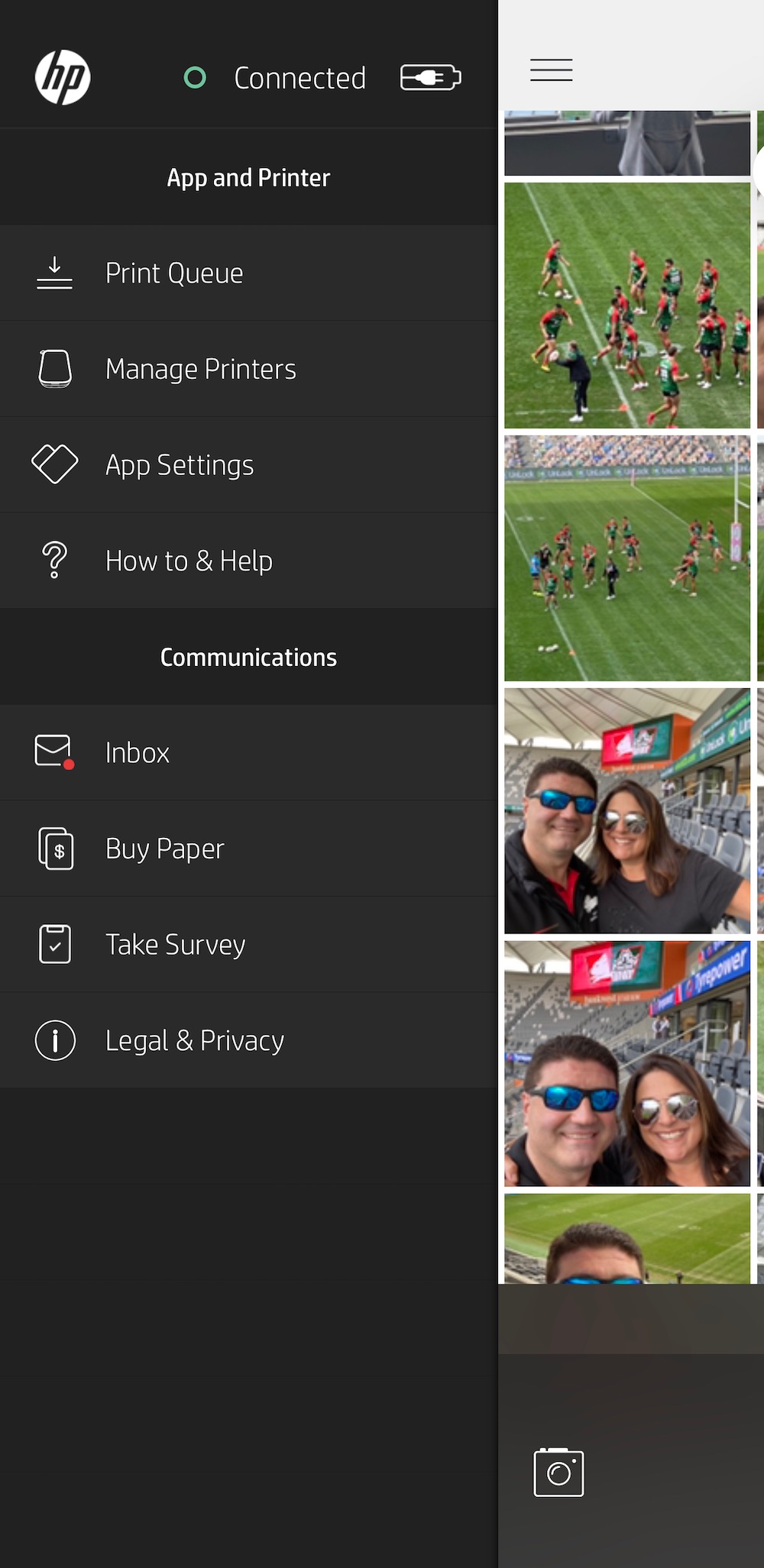Screen dimensions: 764x1568
Task: Collapse the hamburger menu drawer
Action: pos(551,69)
